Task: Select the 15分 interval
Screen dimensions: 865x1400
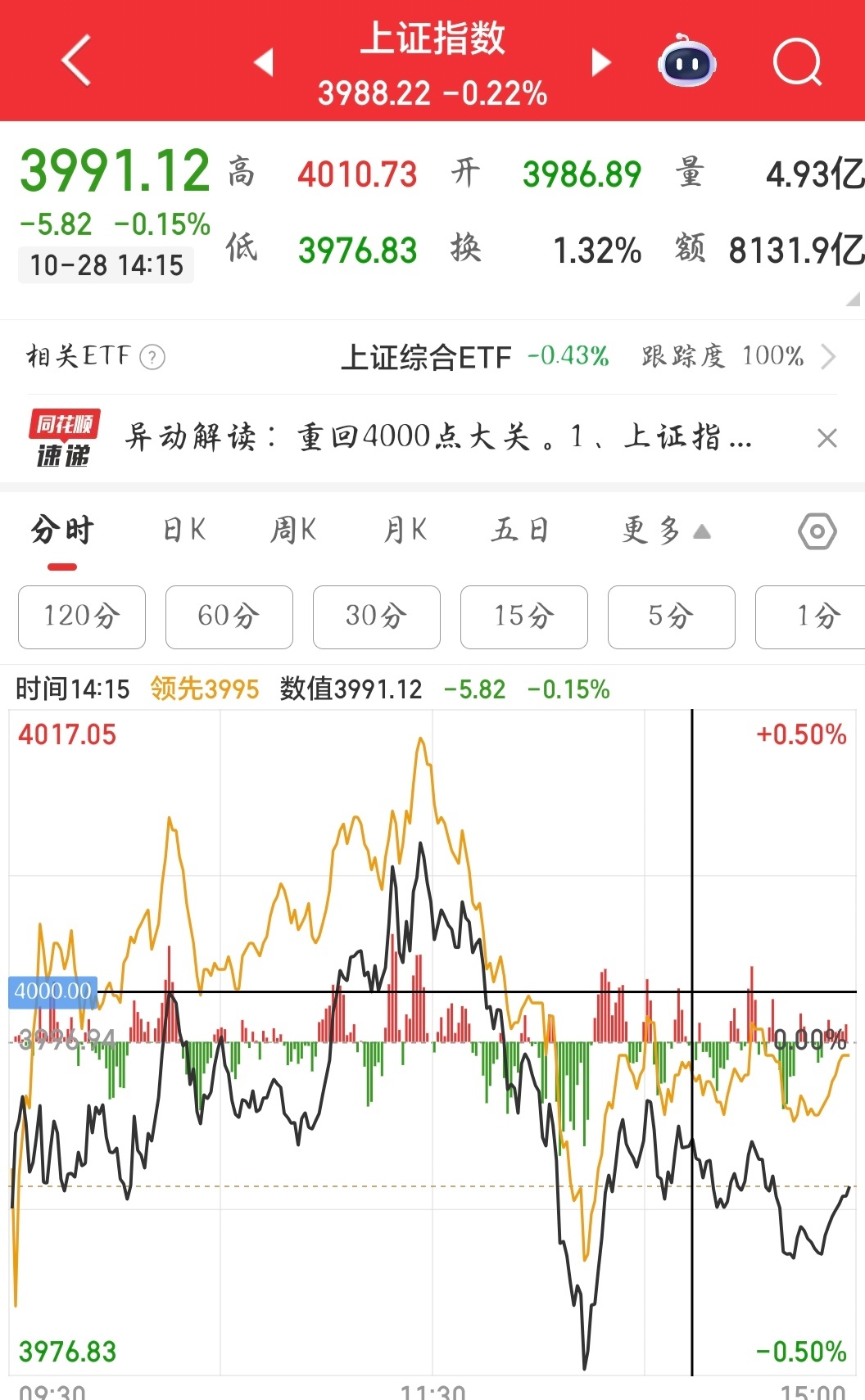Action: (x=524, y=616)
